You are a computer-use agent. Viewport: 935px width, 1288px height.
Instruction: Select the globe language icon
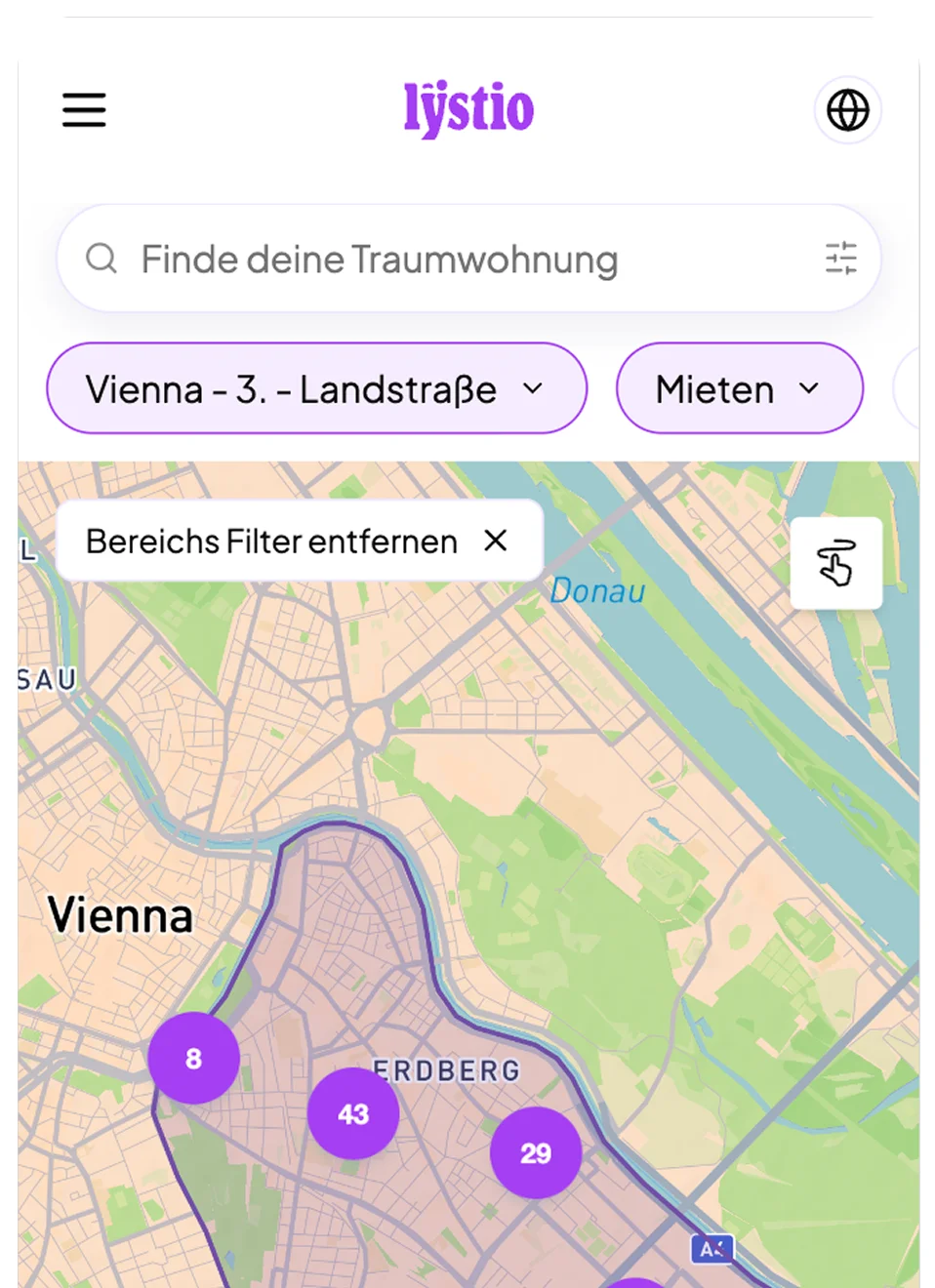[x=847, y=110]
